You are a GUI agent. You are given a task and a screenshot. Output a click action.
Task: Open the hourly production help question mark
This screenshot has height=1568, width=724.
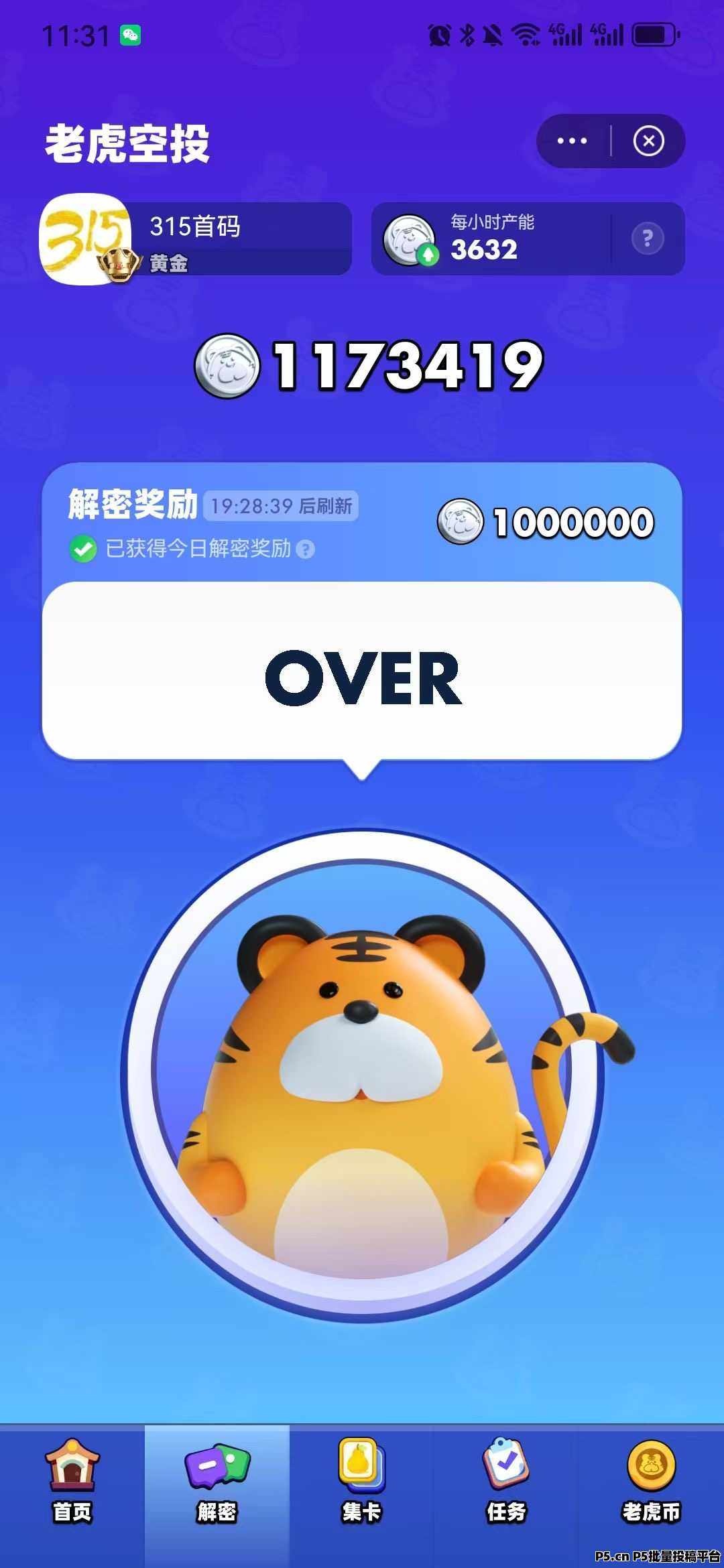647,239
